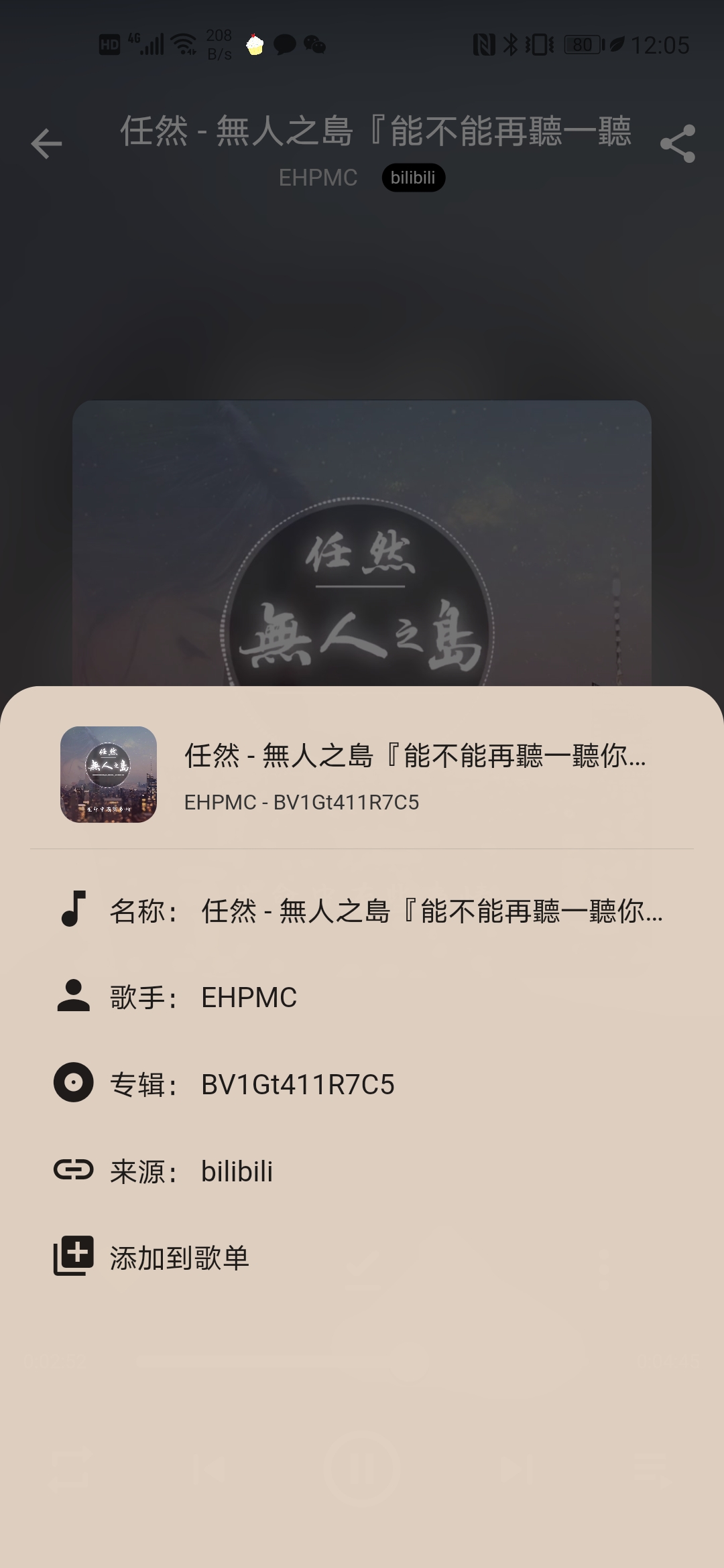724x1568 pixels.
Task: Open the 来源 bilibili source row
Action: click(x=362, y=1171)
